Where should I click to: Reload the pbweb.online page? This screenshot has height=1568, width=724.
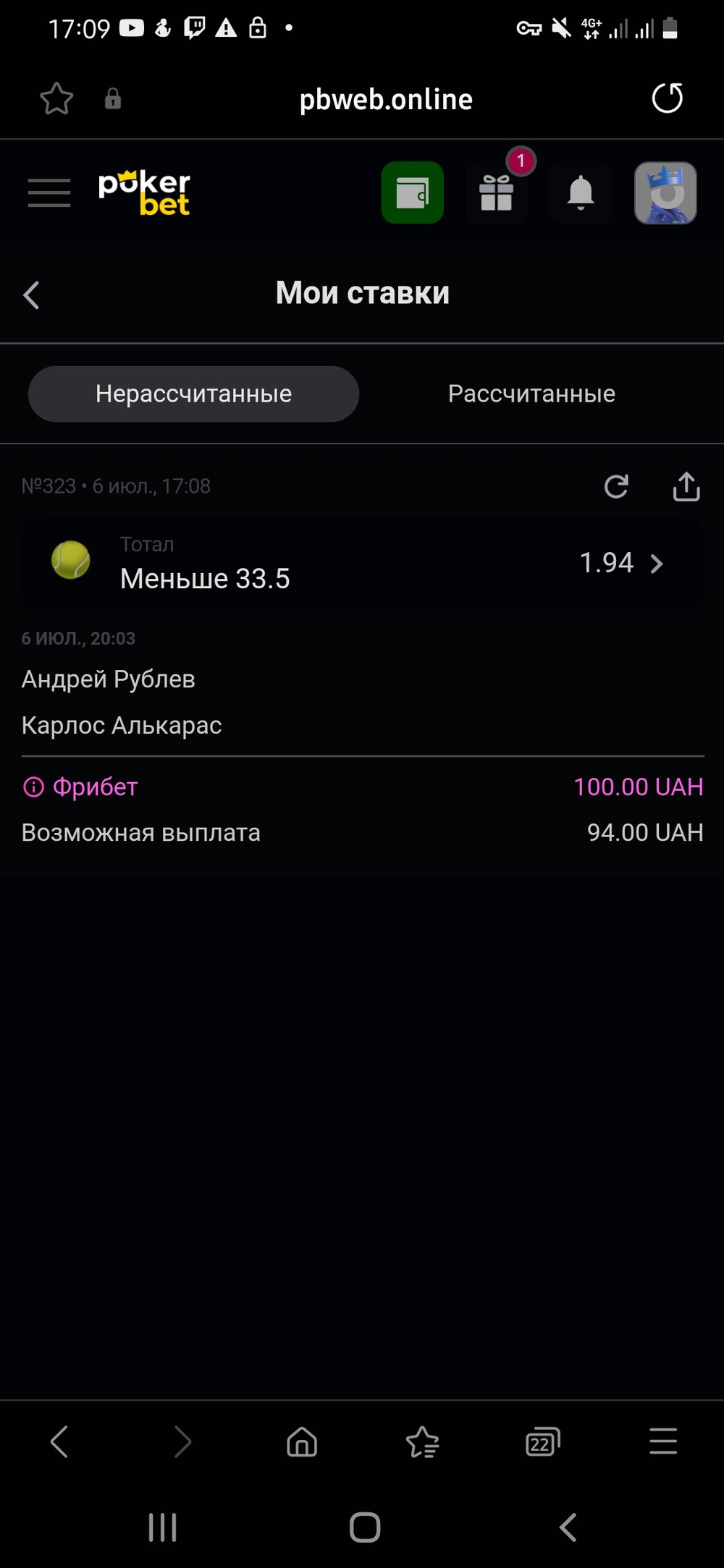tap(667, 98)
